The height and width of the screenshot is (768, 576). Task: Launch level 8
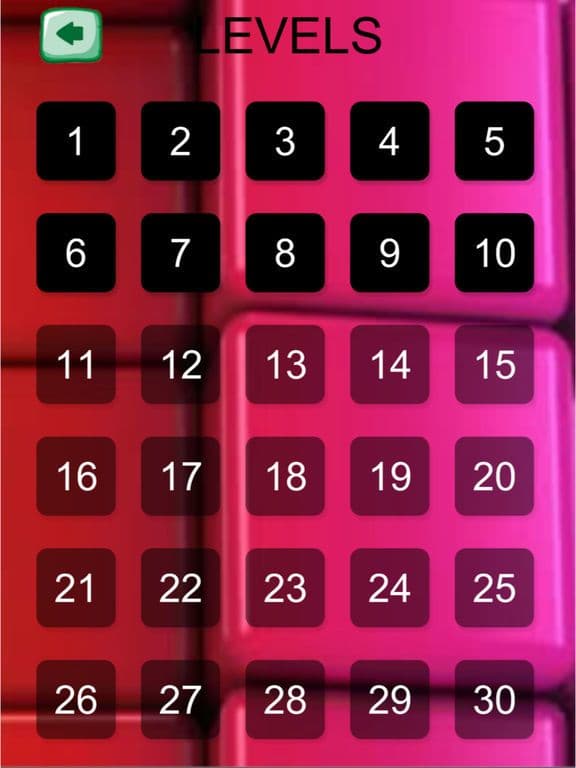tap(285, 253)
